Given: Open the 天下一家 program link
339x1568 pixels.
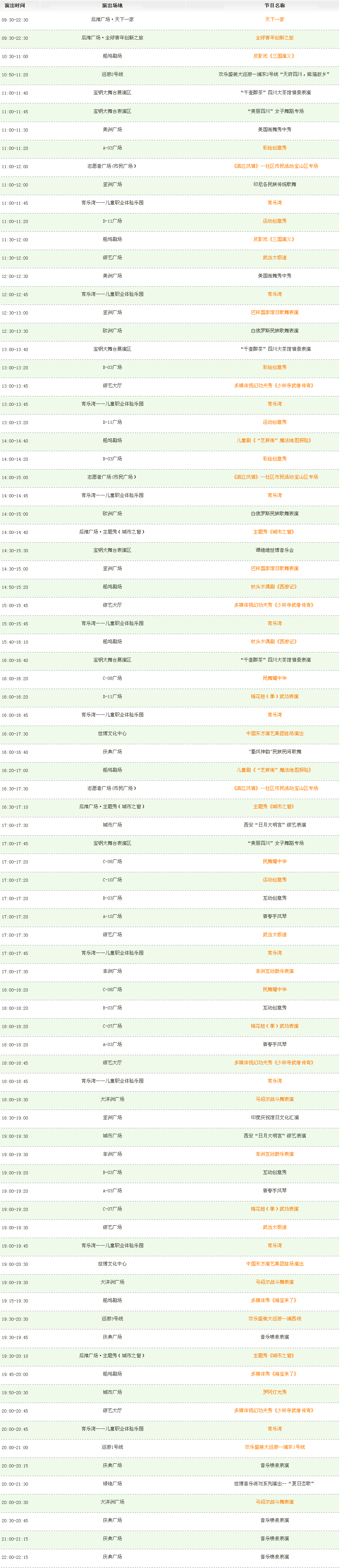Looking at the screenshot, I should click(x=275, y=19).
